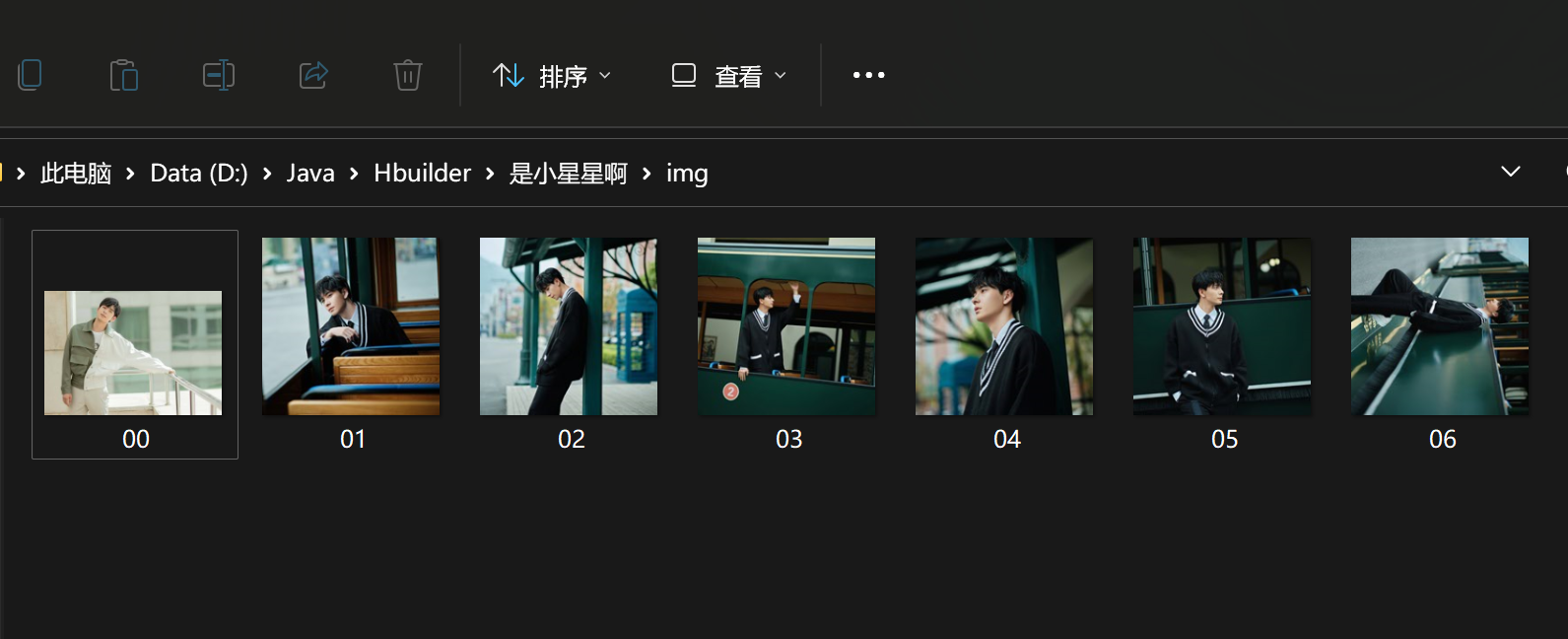Expand the address bar history chevron

[1510, 173]
